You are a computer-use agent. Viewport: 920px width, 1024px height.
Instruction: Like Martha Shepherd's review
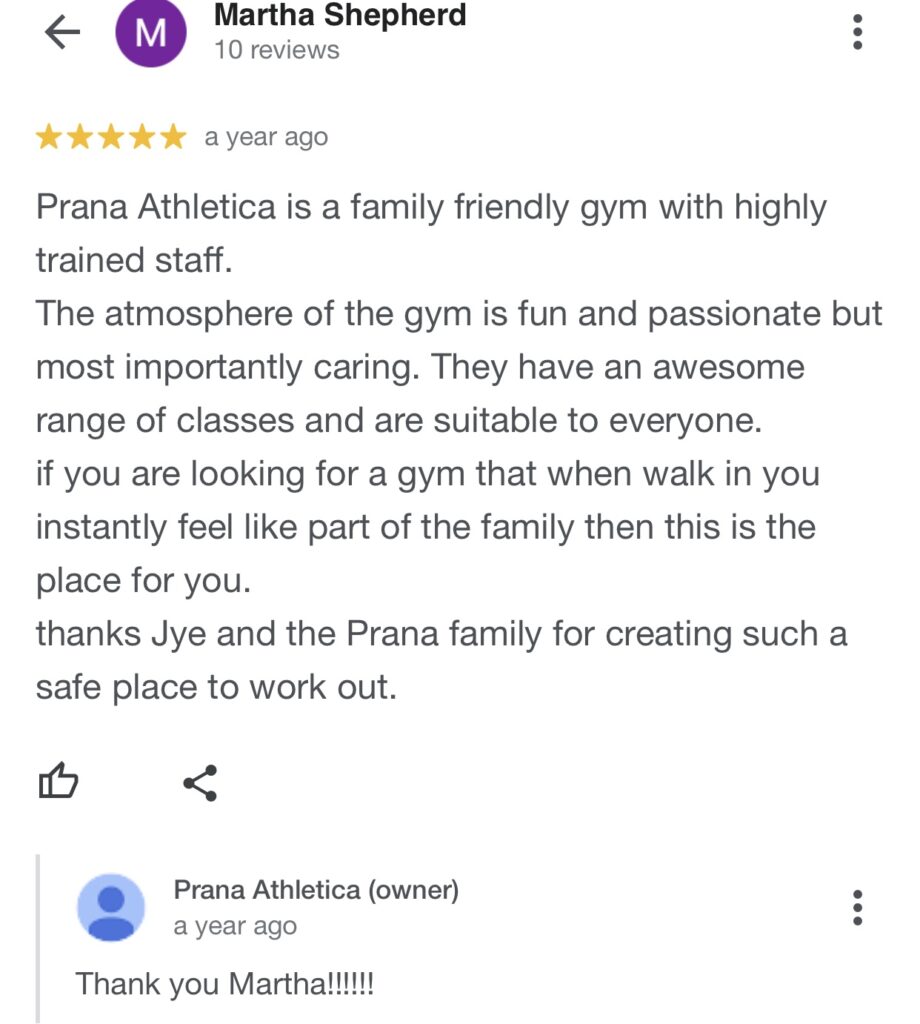pos(59,783)
